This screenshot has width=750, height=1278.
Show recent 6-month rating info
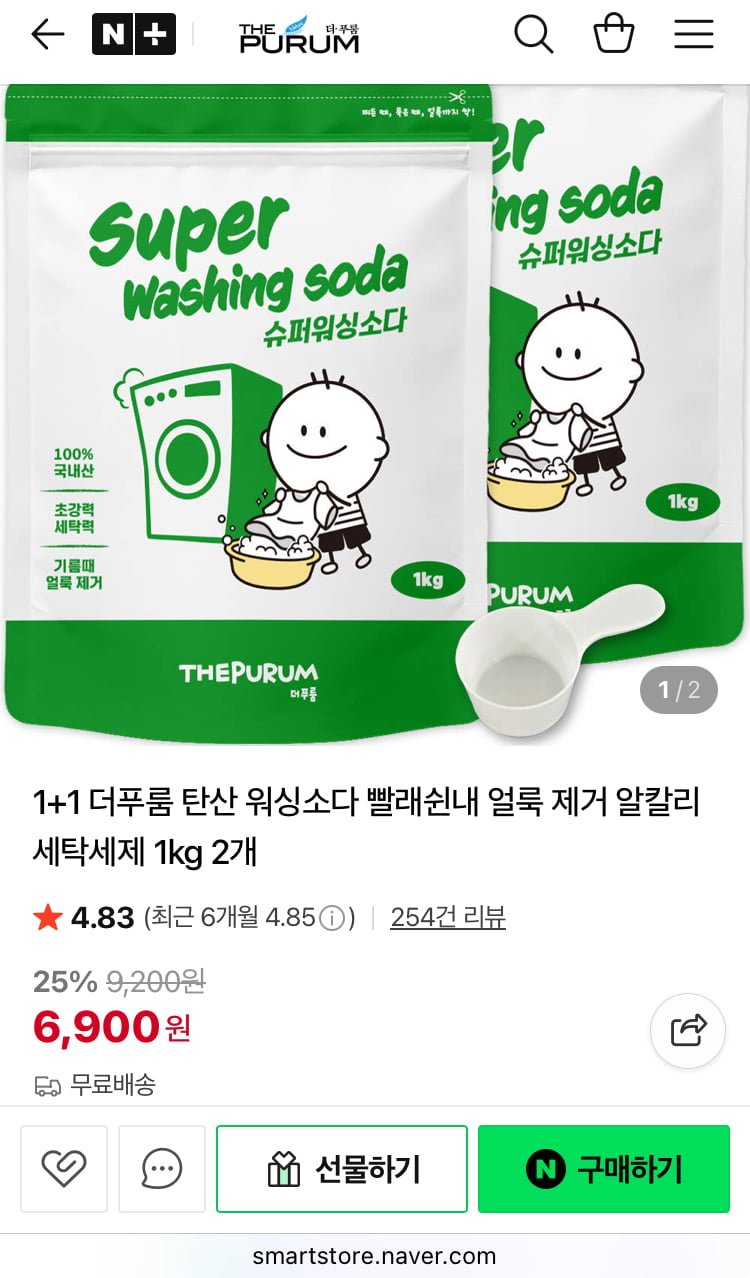click(332, 917)
